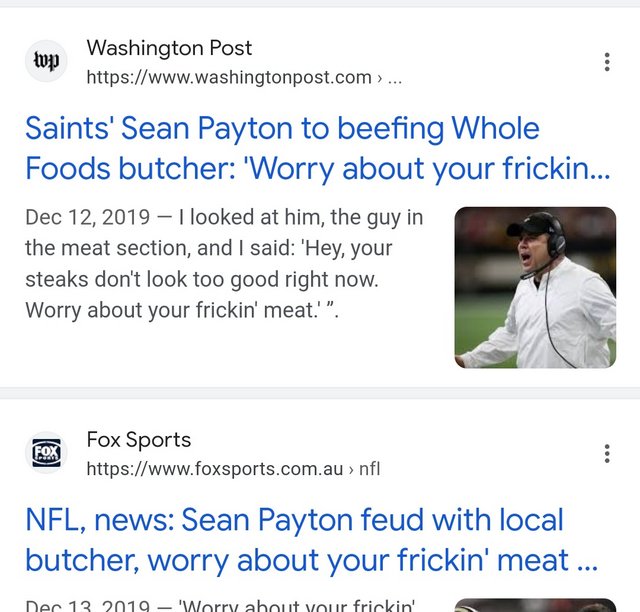Tap the Washington Post article photo thumbnail
Image resolution: width=640 pixels, height=612 pixels.
(535, 287)
